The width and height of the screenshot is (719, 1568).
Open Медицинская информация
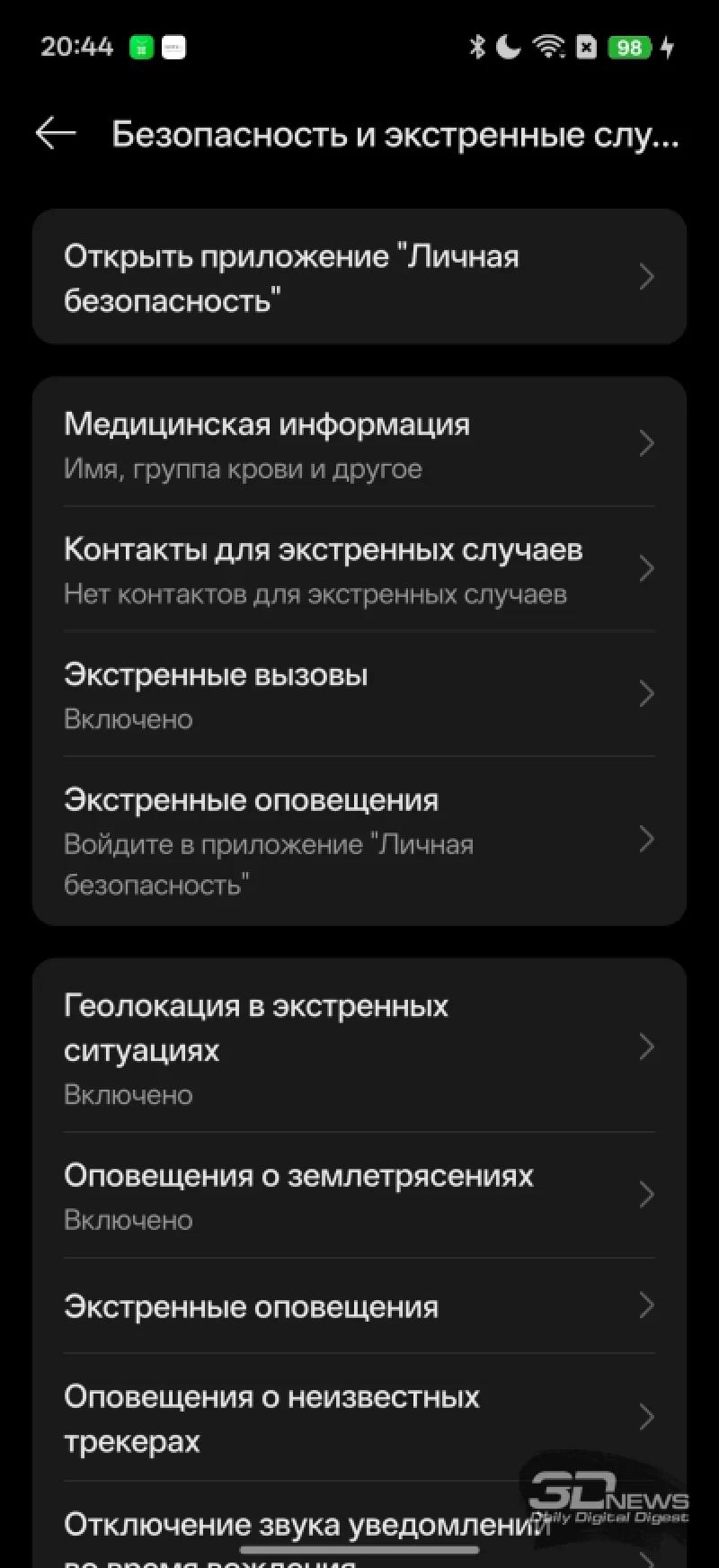coord(358,444)
